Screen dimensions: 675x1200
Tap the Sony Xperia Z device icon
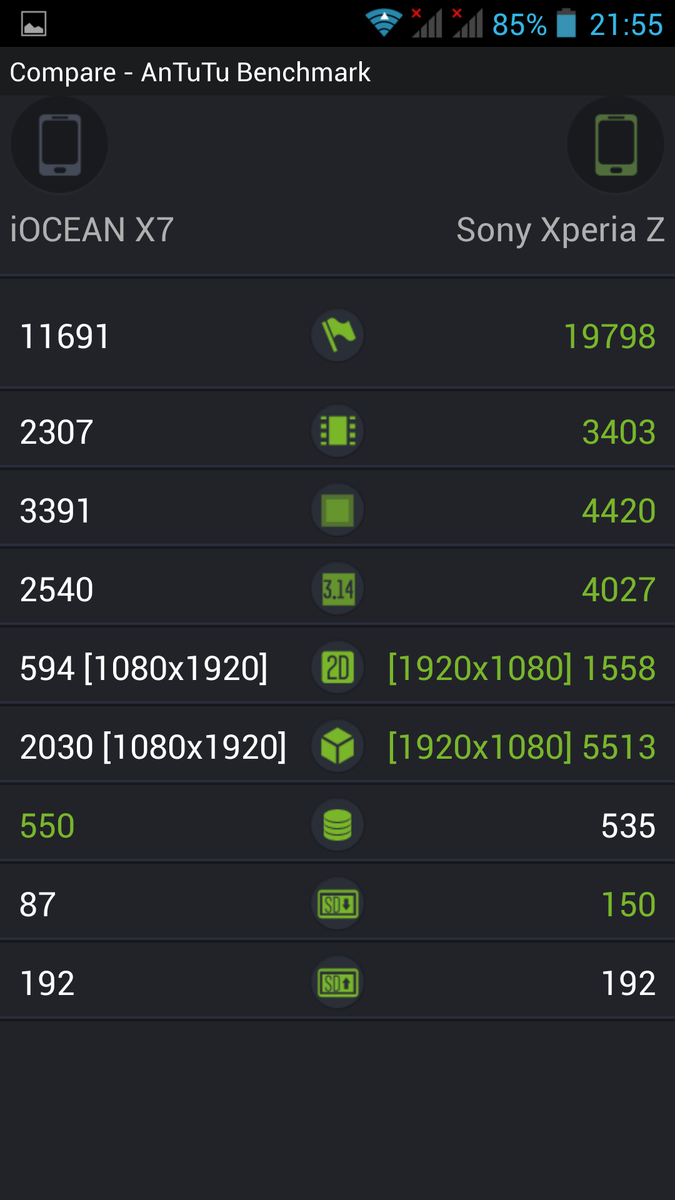615,146
